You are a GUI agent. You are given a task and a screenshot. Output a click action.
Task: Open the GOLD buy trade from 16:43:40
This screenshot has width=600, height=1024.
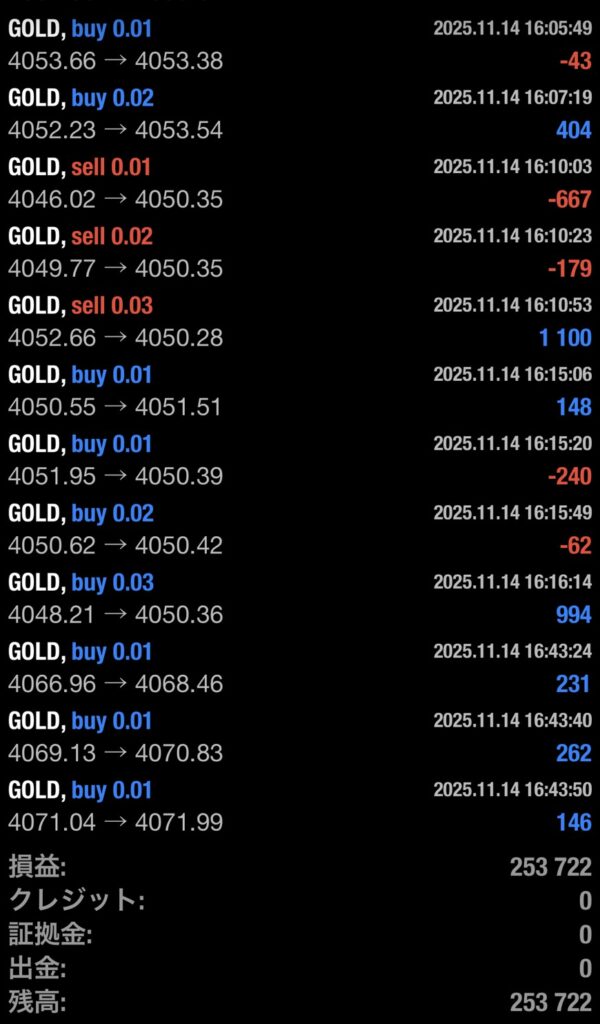(300, 737)
